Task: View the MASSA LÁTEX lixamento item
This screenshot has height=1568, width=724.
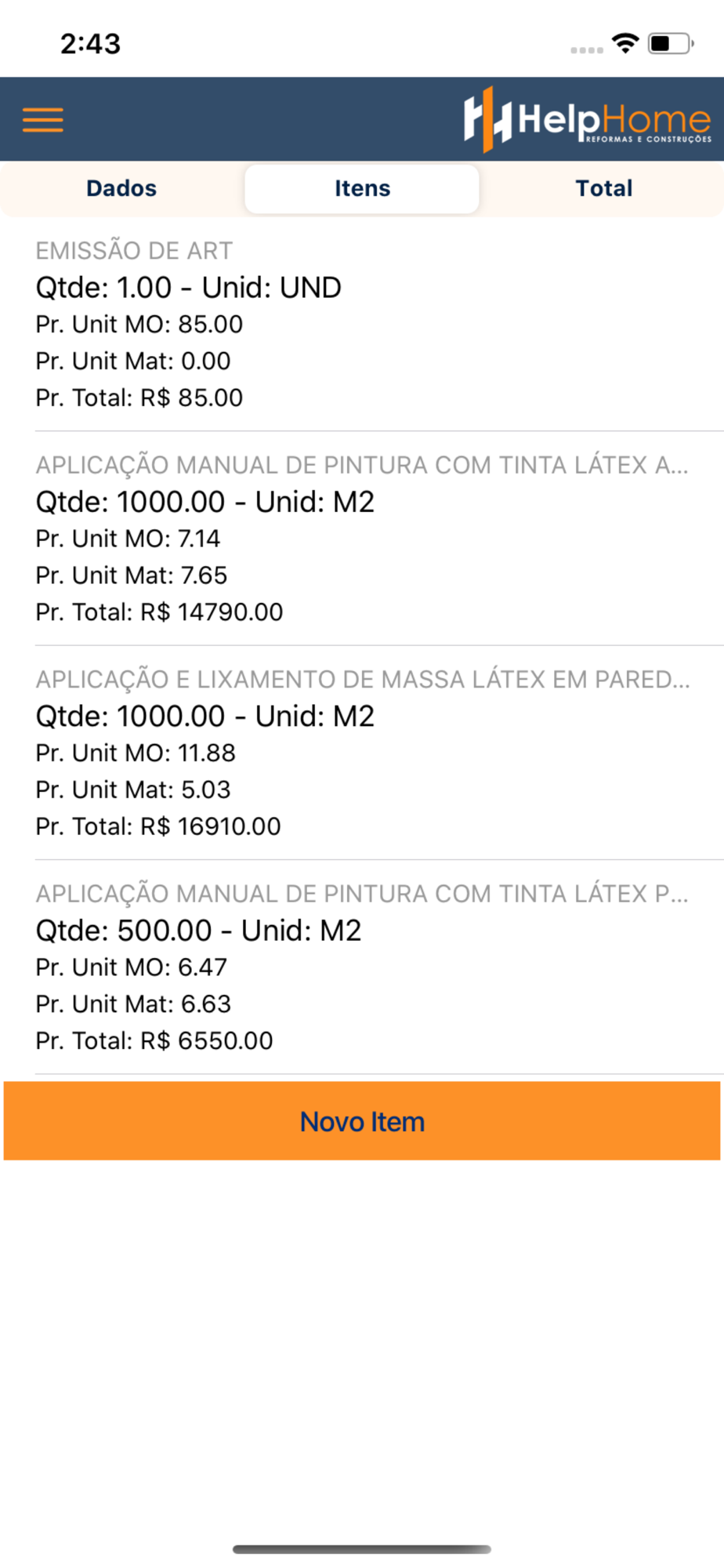Action: 362,753
